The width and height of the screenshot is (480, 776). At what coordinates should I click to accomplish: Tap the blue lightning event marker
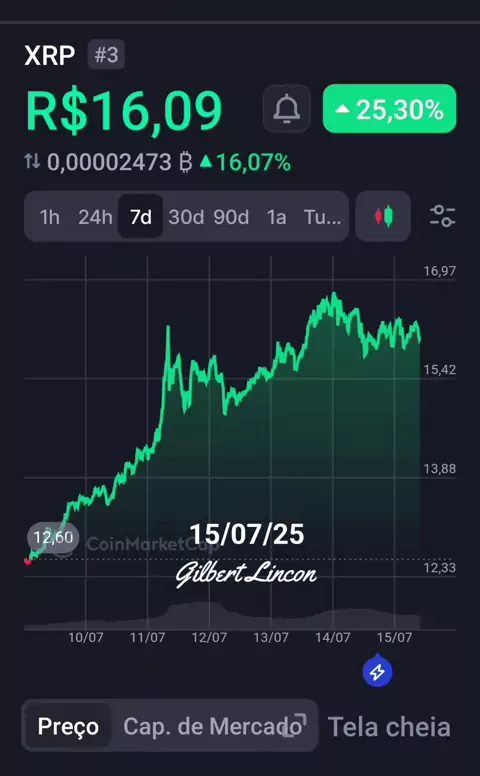377,672
